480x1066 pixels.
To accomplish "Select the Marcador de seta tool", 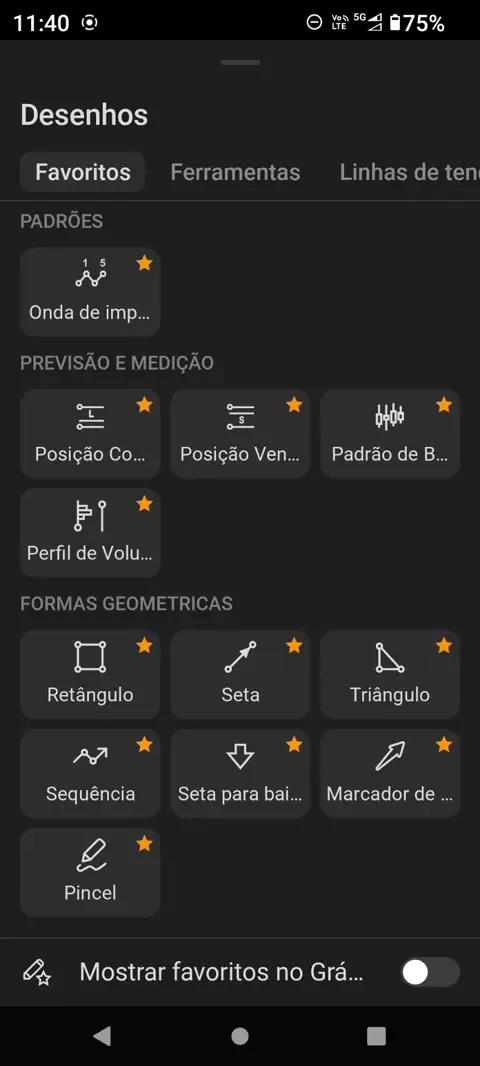I will [x=390, y=774].
